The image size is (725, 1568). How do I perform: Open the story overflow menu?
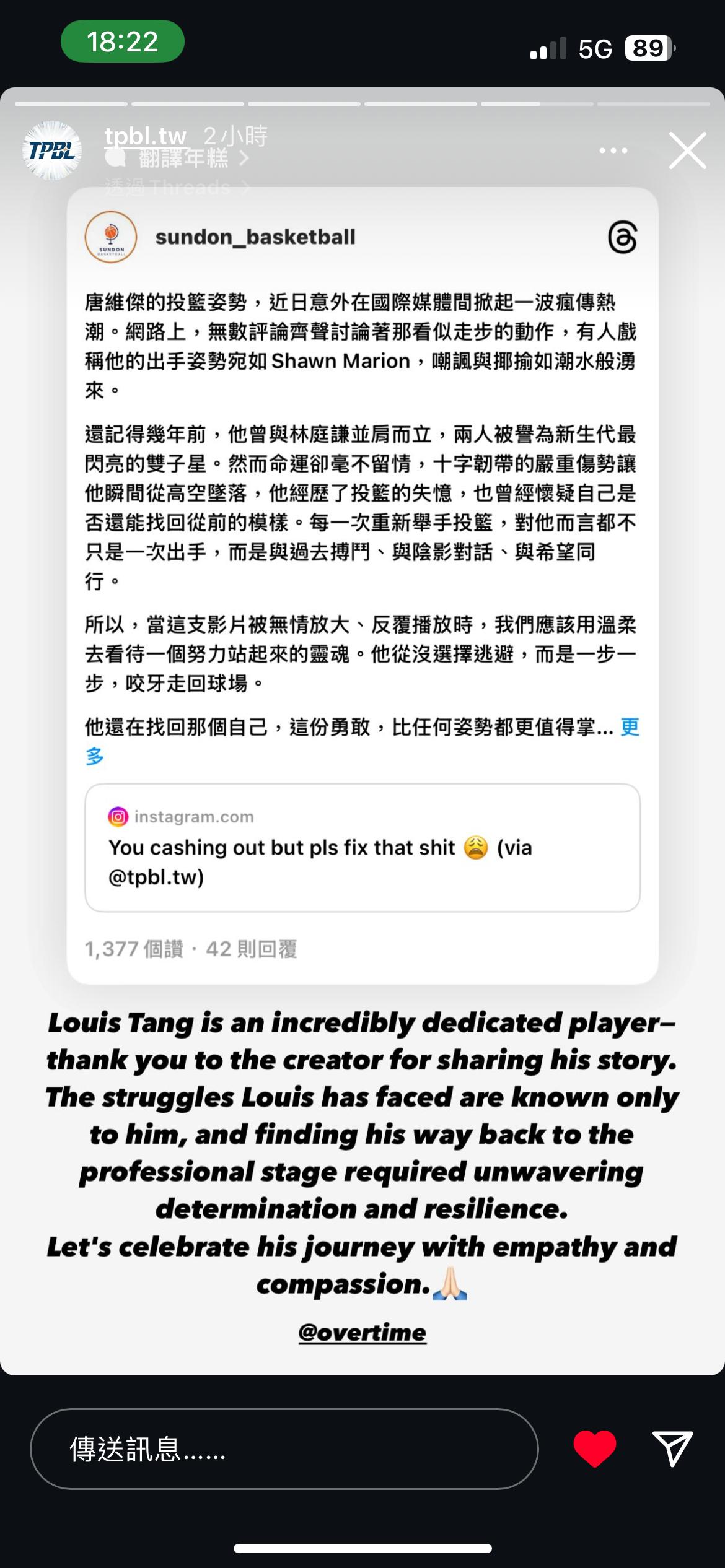point(613,150)
